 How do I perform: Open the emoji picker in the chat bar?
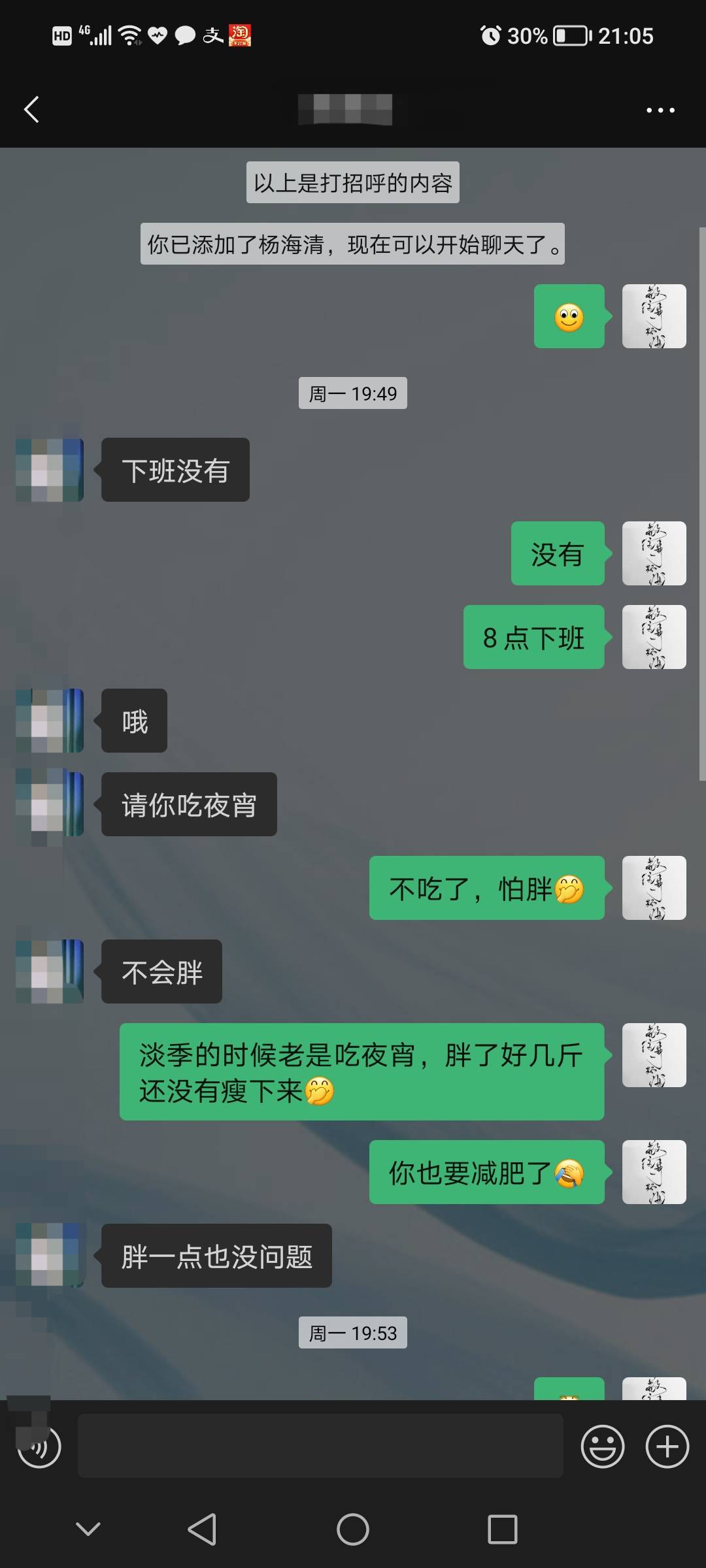(x=603, y=1446)
